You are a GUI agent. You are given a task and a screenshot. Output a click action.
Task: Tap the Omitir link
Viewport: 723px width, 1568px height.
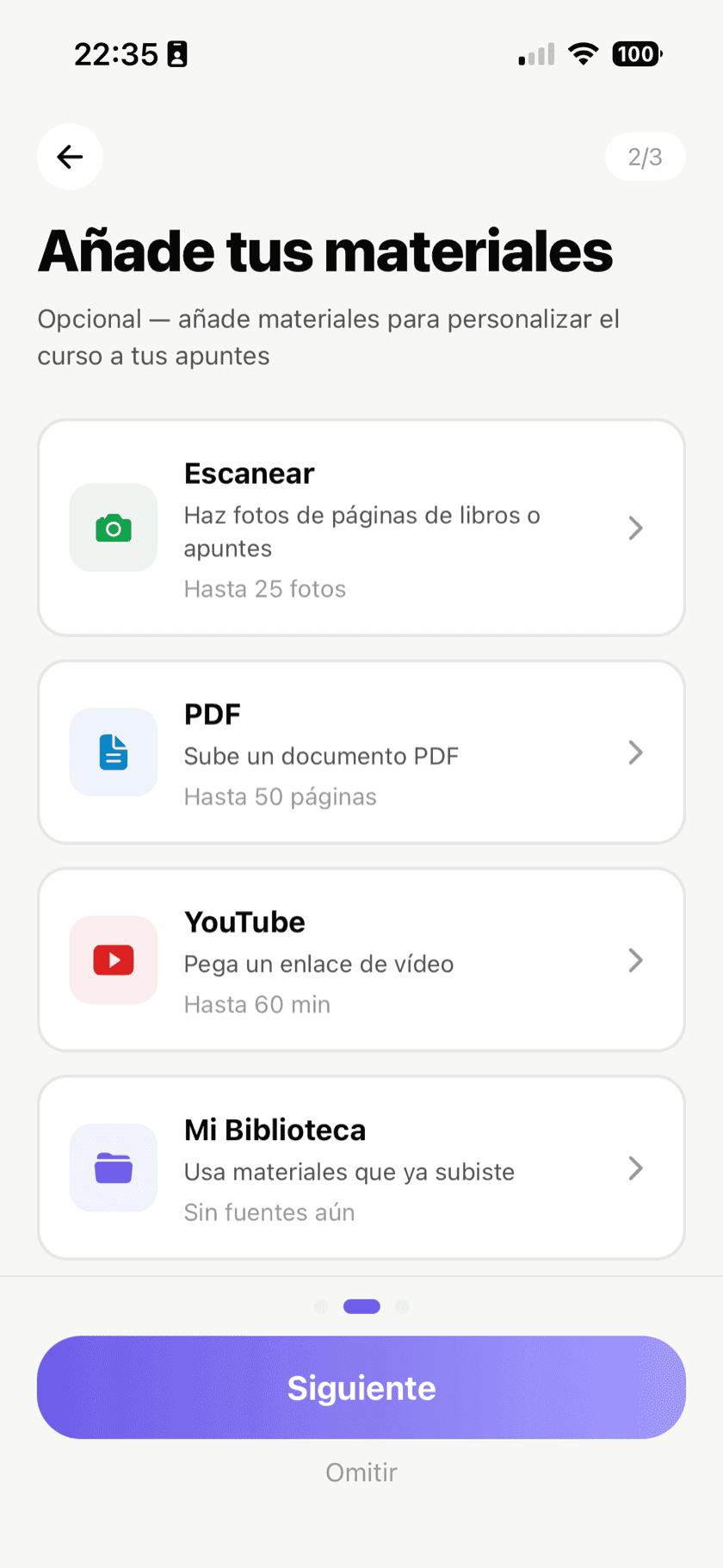pos(361,1472)
